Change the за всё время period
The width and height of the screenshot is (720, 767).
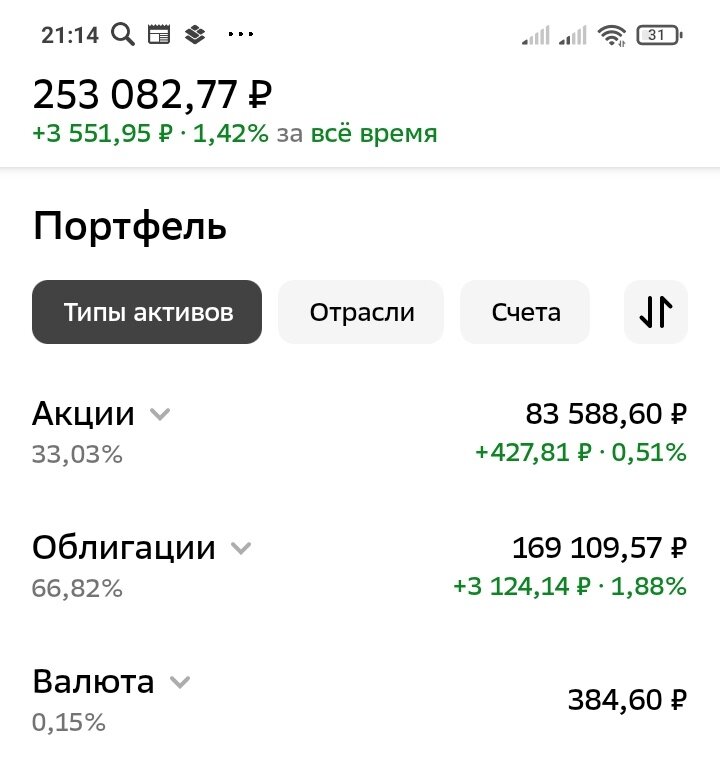[x=373, y=134]
